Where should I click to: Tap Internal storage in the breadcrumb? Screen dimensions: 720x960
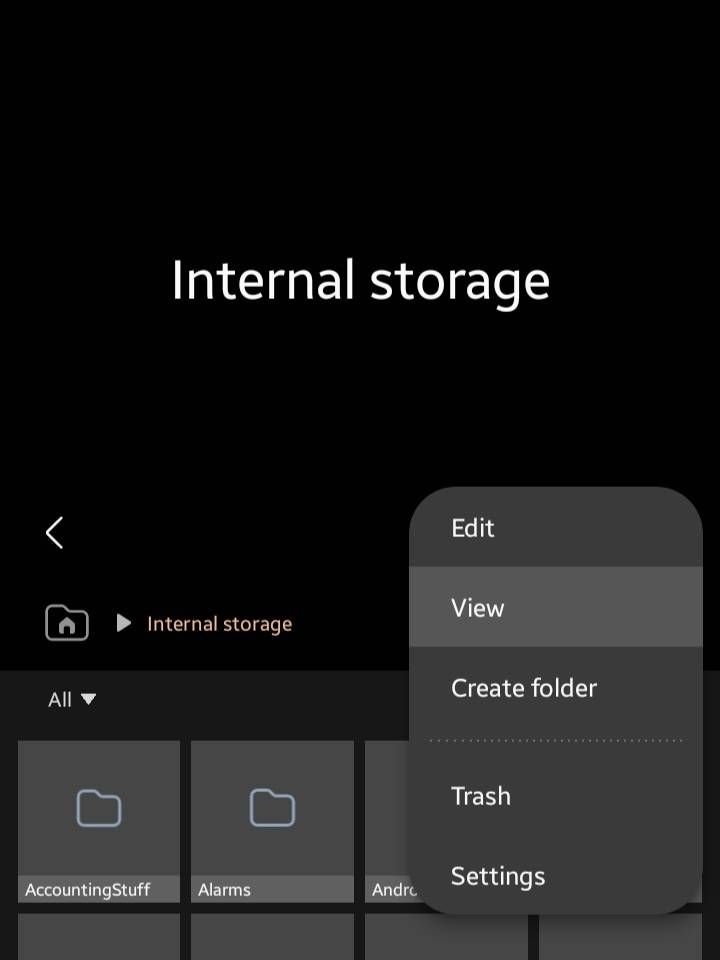coord(219,624)
